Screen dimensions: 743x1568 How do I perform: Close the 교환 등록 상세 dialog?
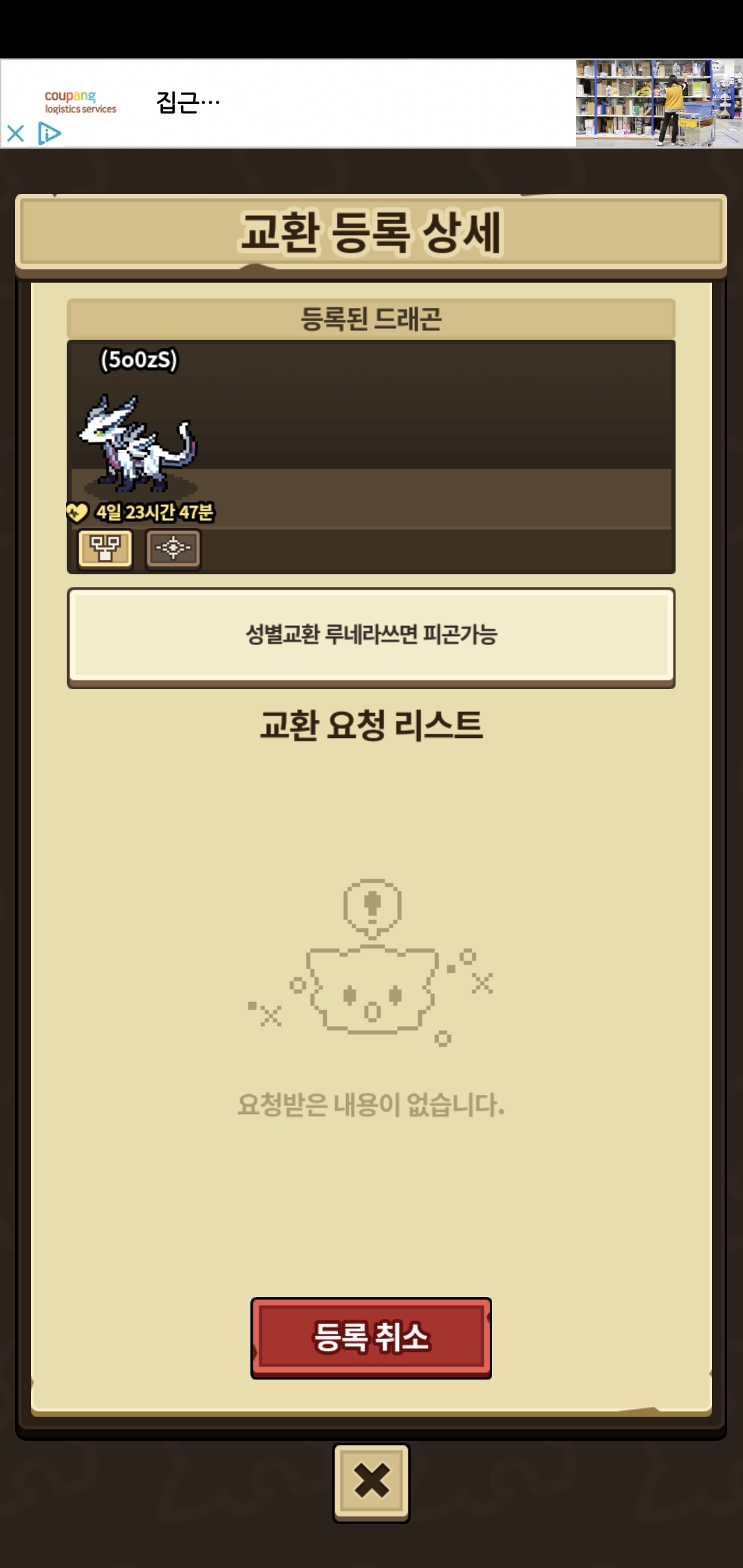click(371, 1482)
